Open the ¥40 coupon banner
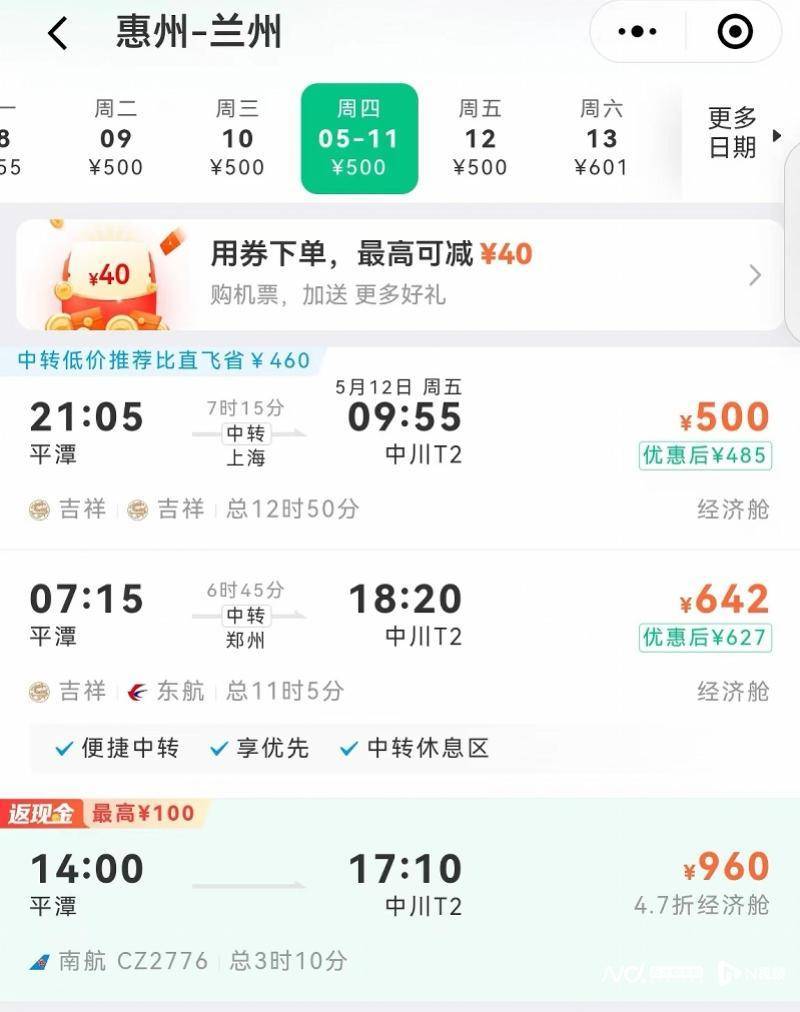Screen dimensions: 800x1012 tap(400, 275)
